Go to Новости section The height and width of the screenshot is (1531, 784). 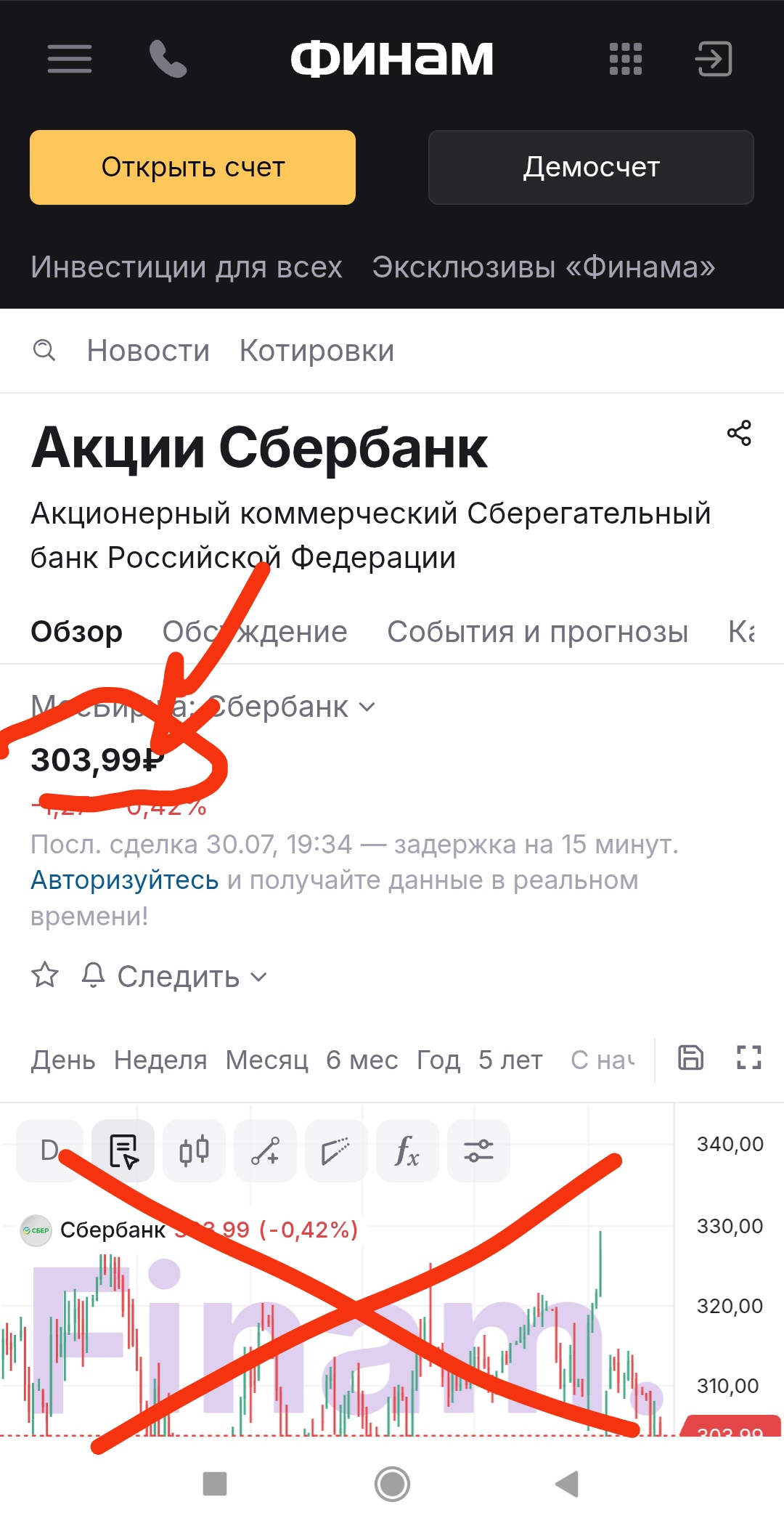[148, 351]
